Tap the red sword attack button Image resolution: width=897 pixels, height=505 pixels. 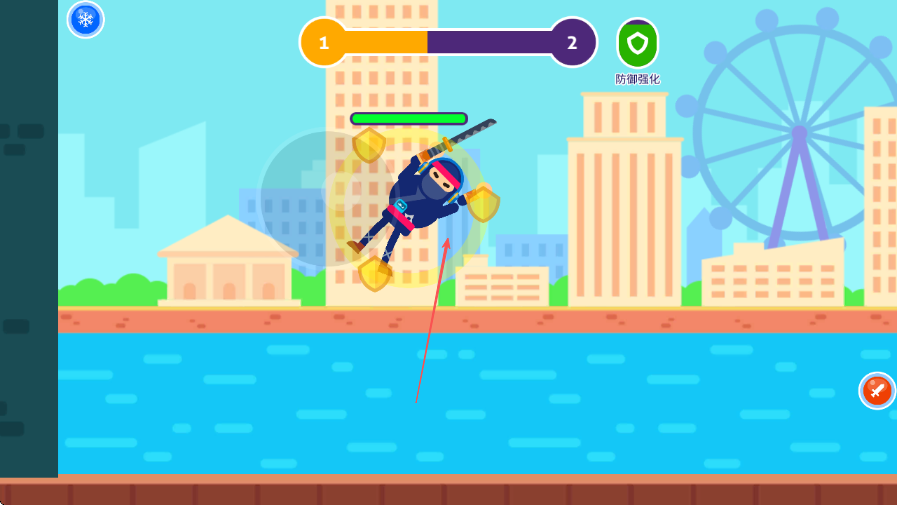point(877,391)
